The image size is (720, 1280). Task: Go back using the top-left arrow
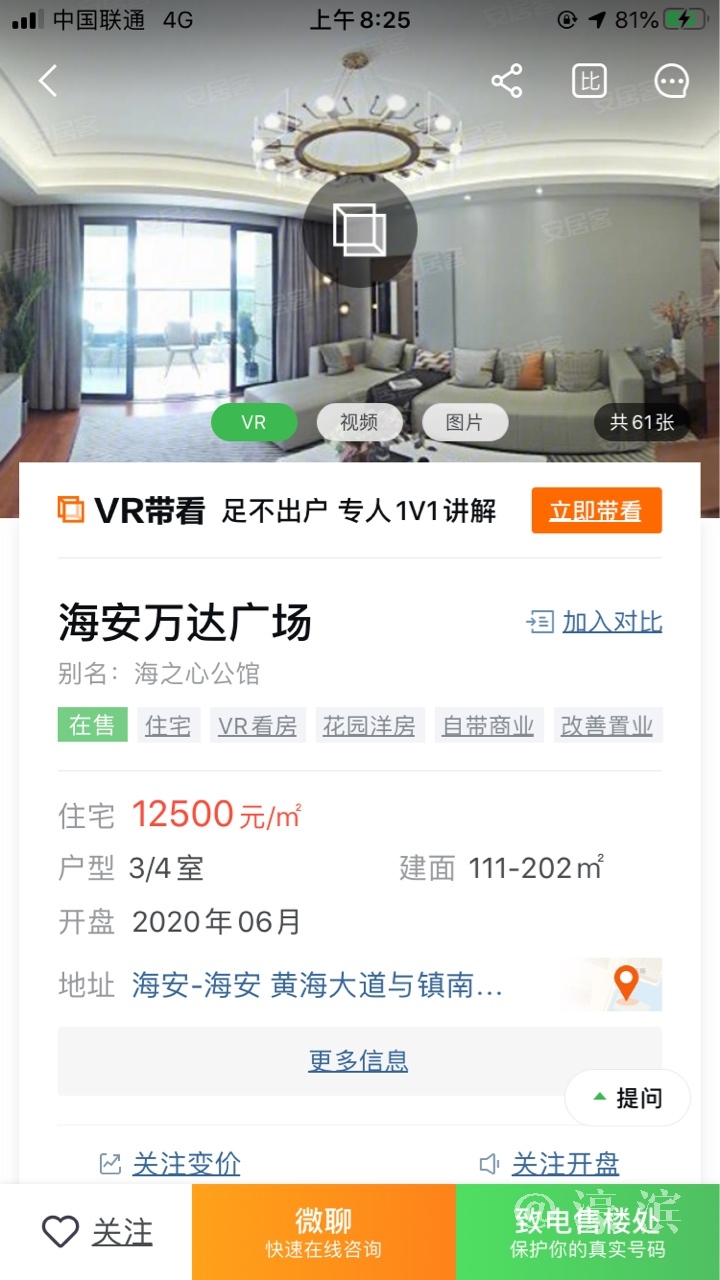[x=48, y=80]
